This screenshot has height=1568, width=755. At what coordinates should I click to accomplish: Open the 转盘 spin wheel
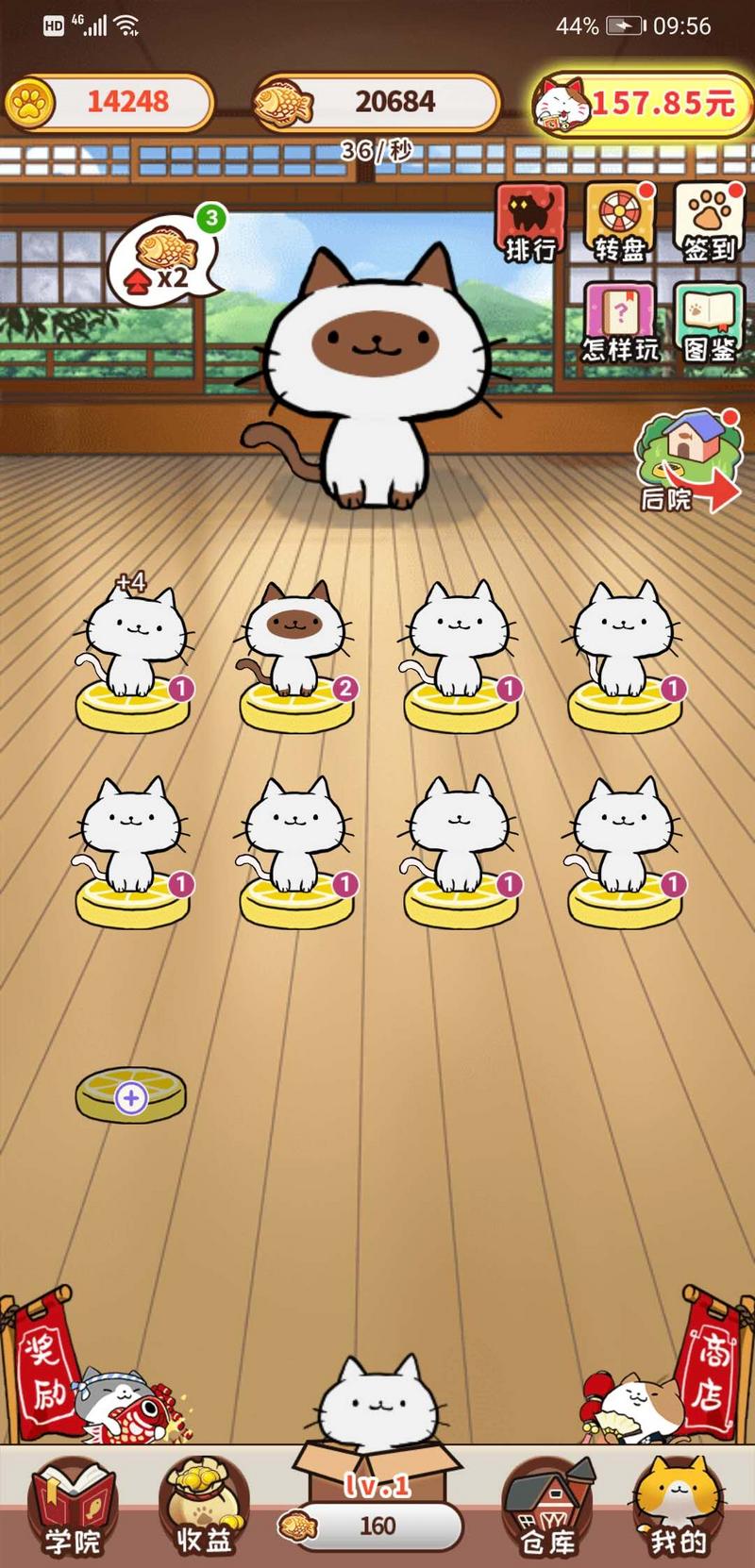[619, 224]
